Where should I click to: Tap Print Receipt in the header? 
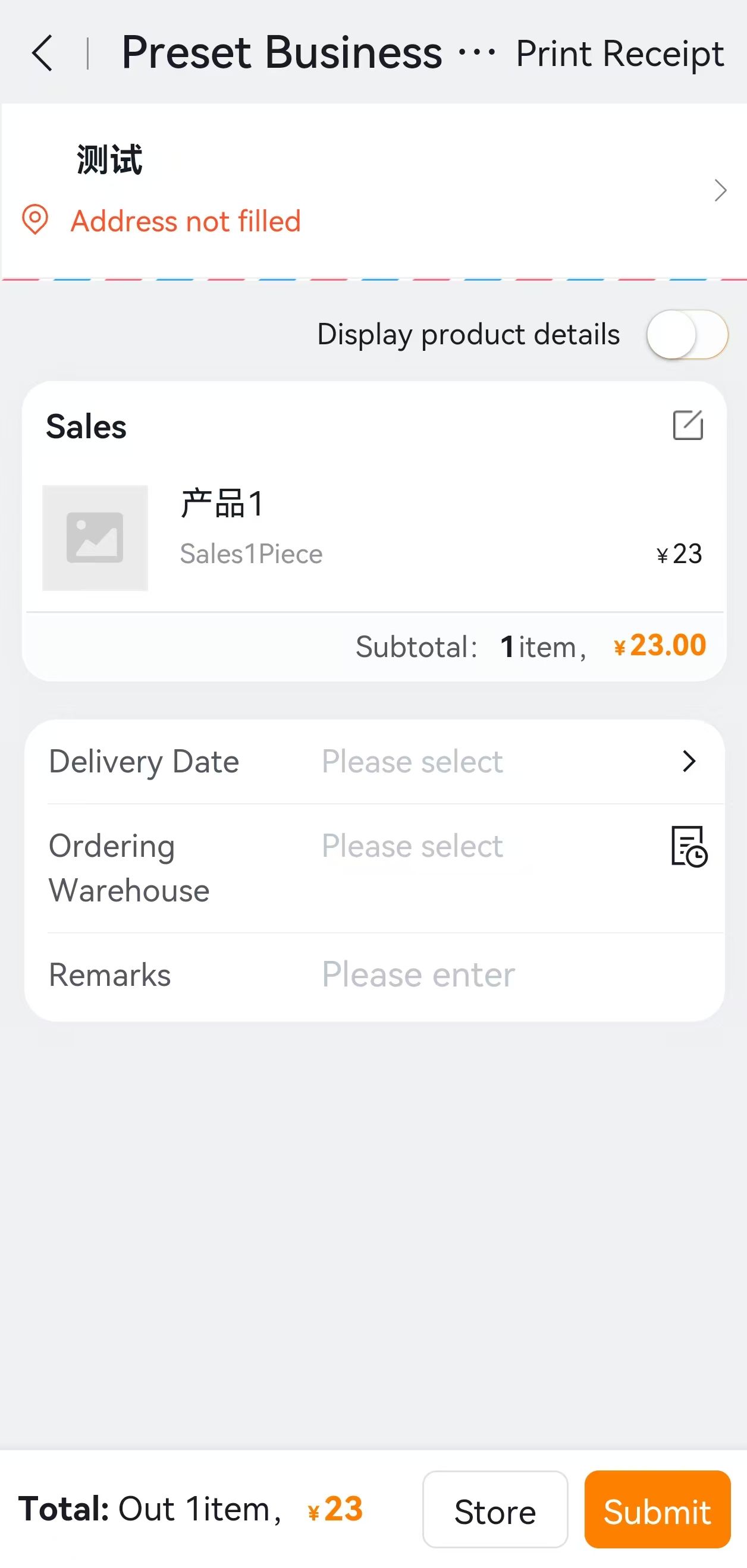pyautogui.click(x=619, y=54)
